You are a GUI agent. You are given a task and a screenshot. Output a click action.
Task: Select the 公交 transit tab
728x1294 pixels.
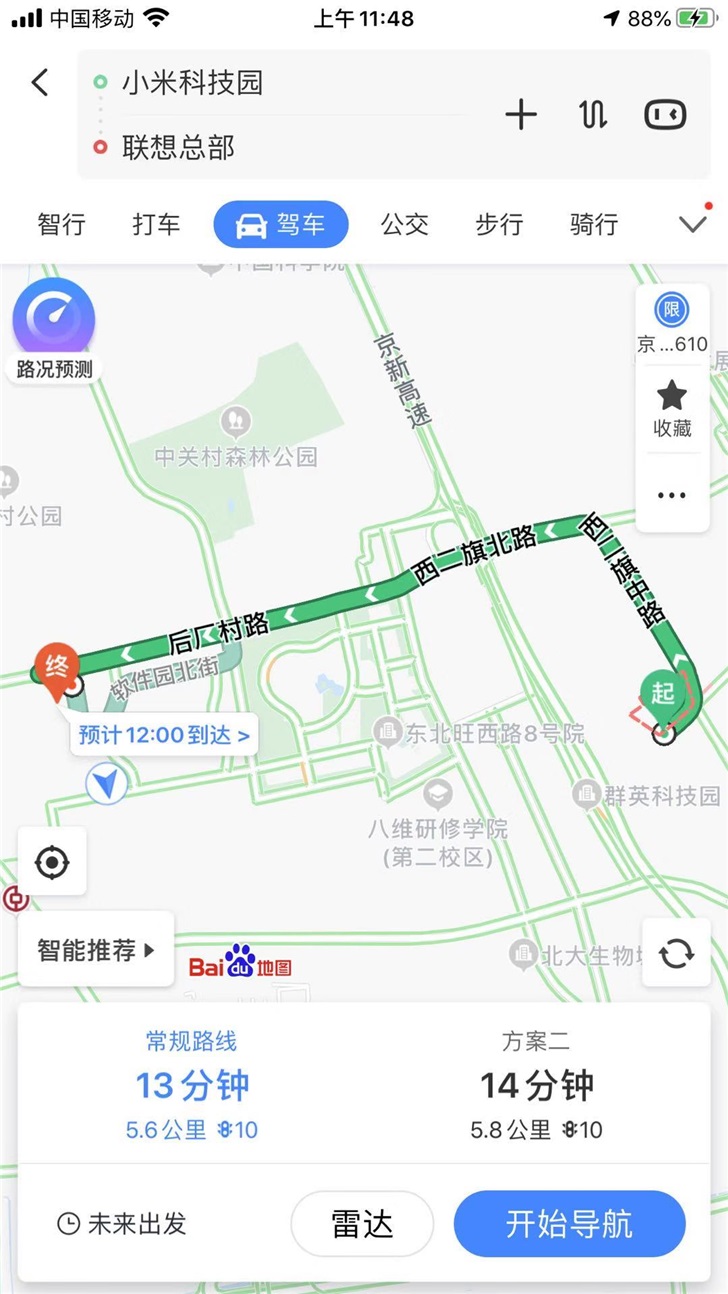point(404,224)
